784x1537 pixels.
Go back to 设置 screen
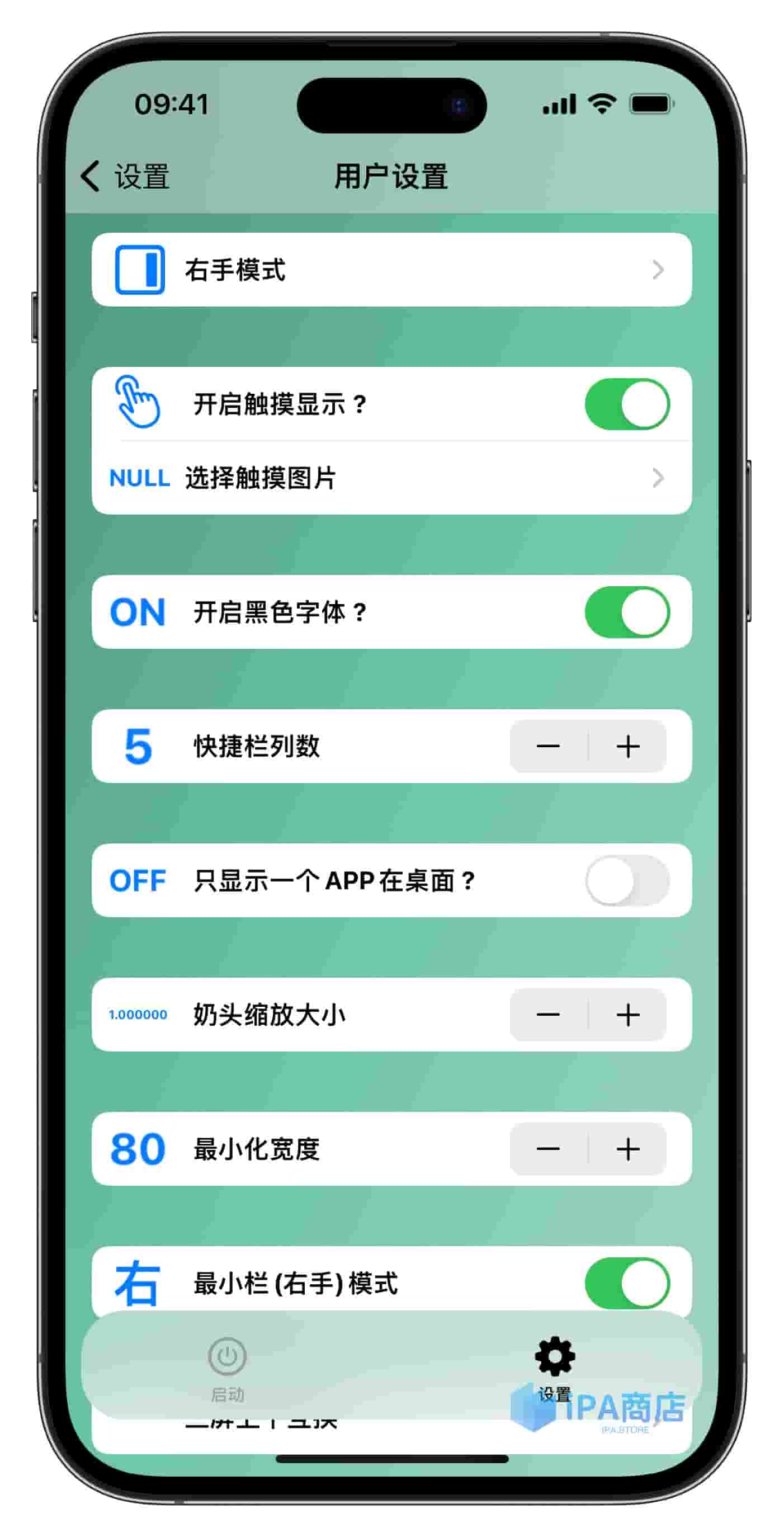(x=124, y=177)
